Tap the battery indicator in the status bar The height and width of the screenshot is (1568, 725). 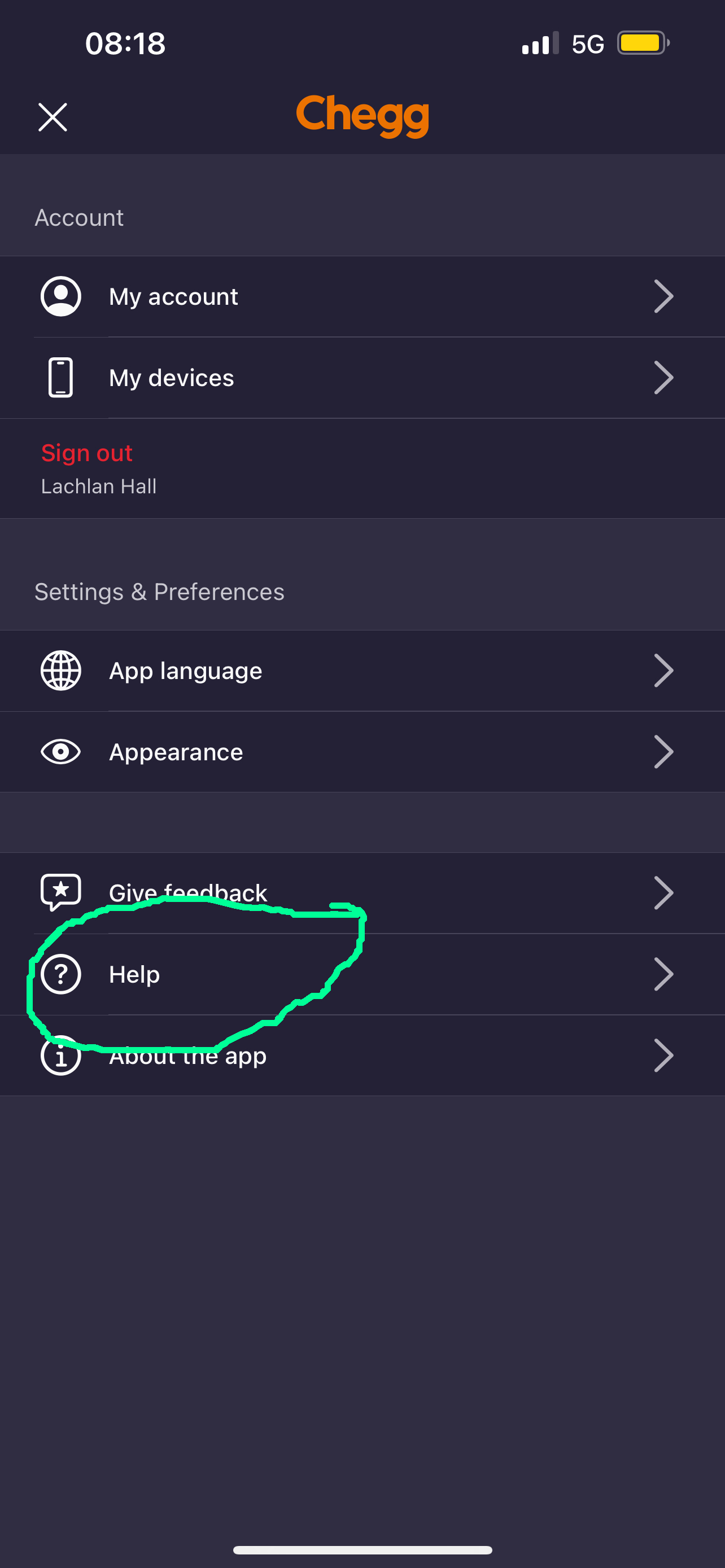(643, 42)
